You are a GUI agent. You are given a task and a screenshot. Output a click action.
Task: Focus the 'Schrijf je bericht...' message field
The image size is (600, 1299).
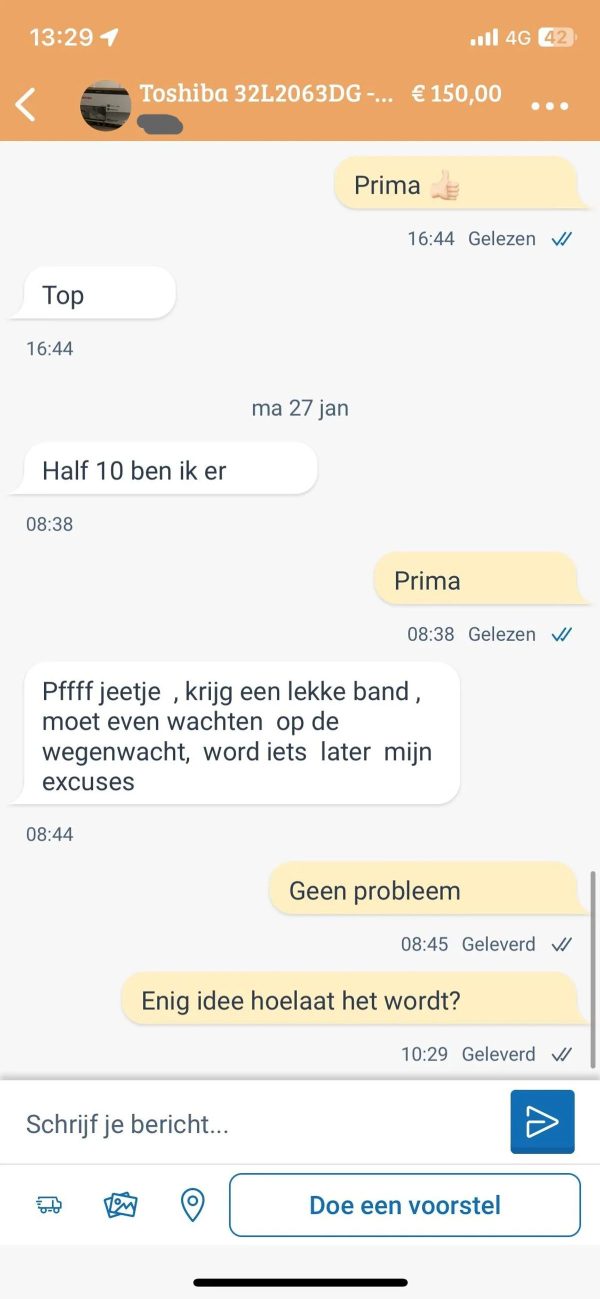coord(260,1124)
